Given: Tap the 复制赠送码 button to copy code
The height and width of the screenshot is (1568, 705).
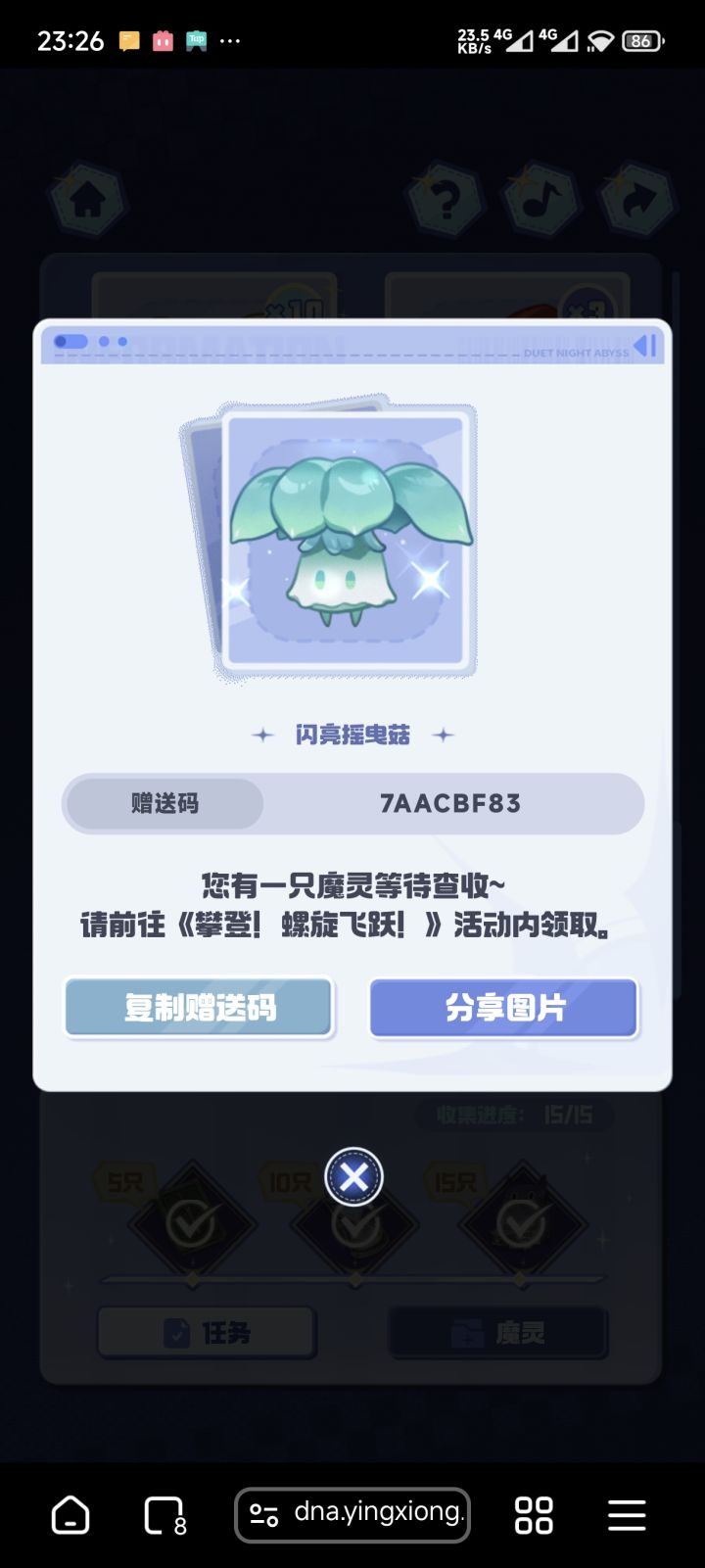Looking at the screenshot, I should pos(199,1008).
